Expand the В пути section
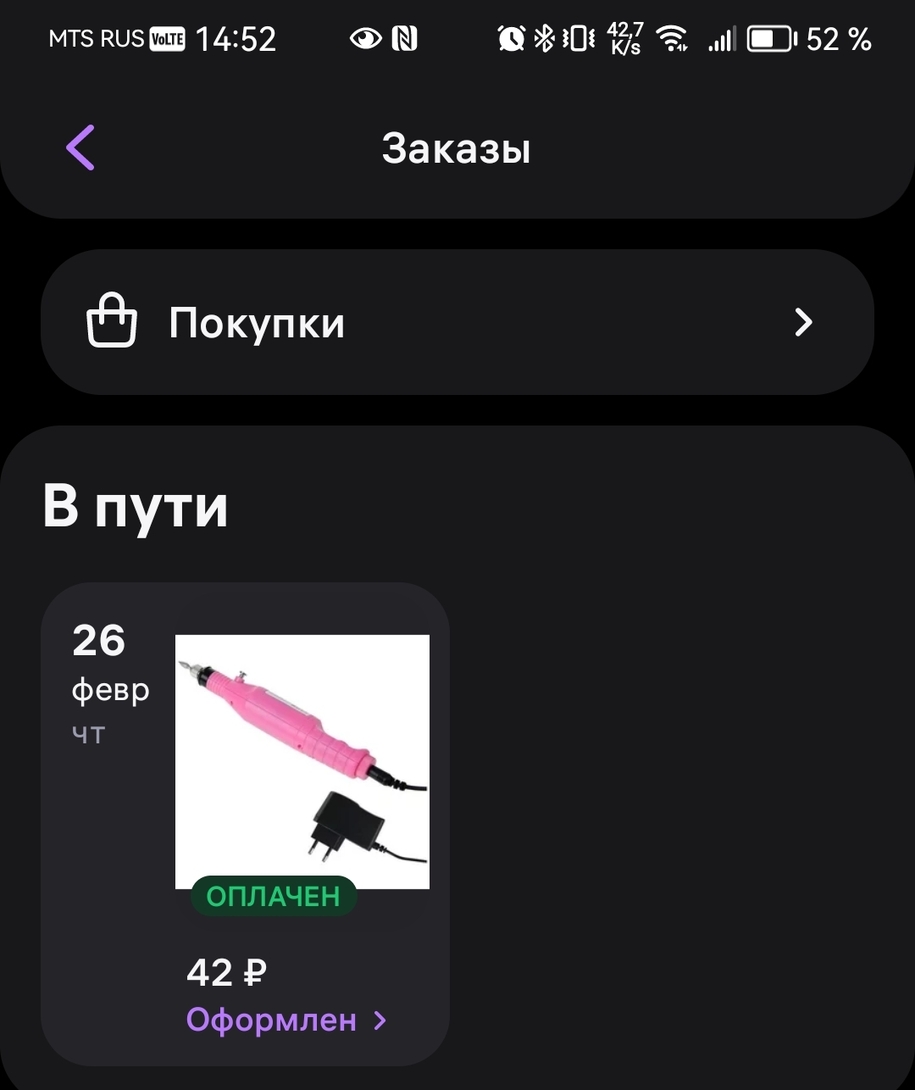915x1090 pixels. point(135,507)
